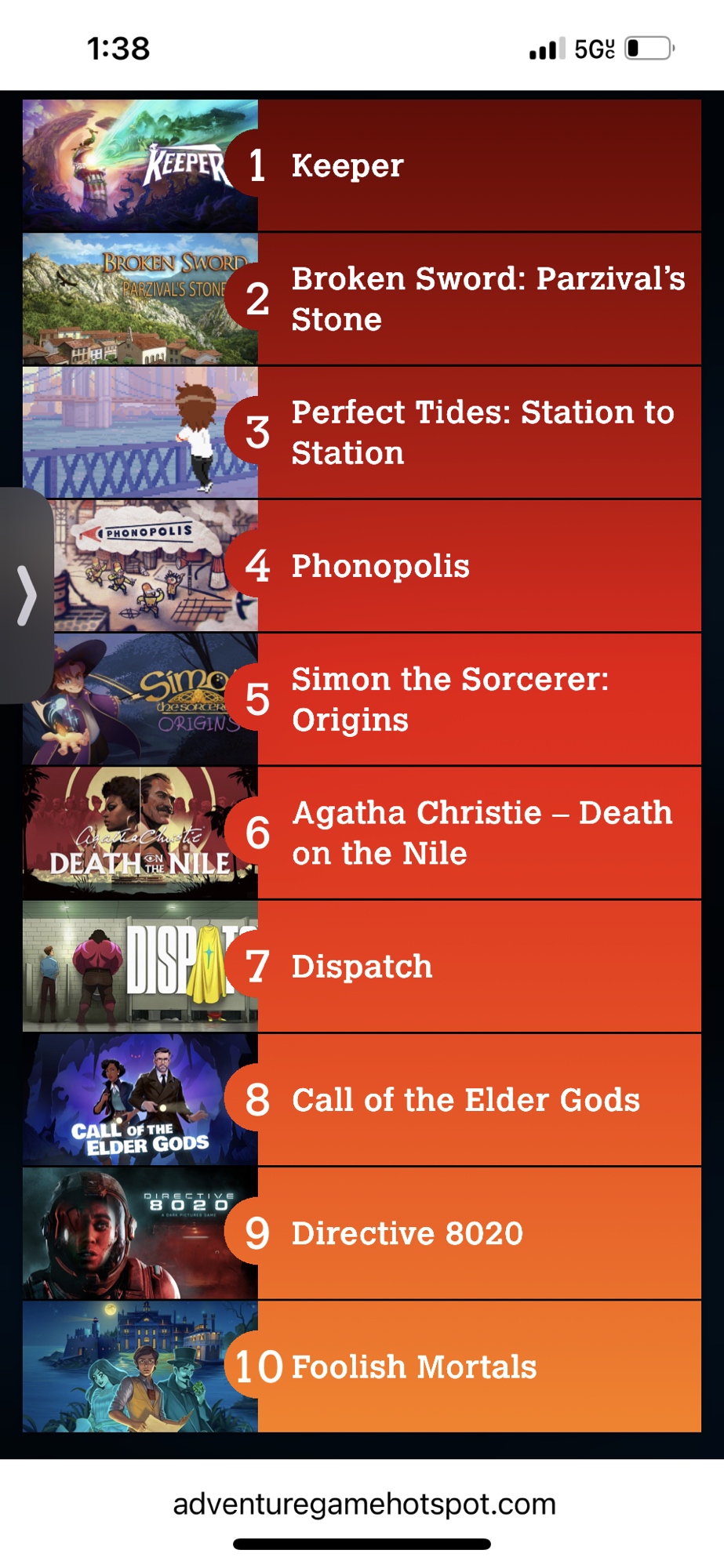This screenshot has width=724, height=1568.
Task: Go to Agatha Christie – Death on the Nile
Action: pos(481,833)
